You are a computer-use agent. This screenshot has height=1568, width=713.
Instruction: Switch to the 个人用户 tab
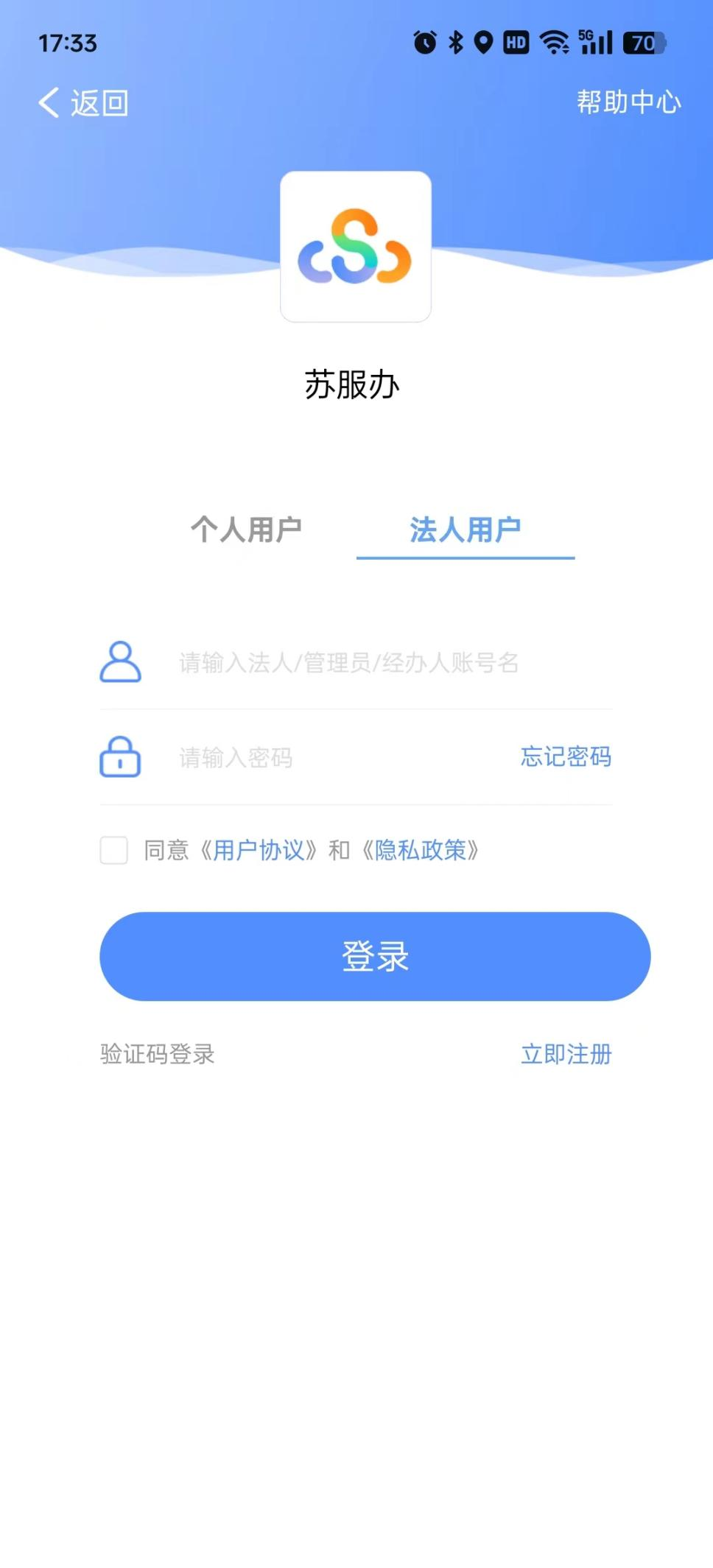(x=246, y=530)
